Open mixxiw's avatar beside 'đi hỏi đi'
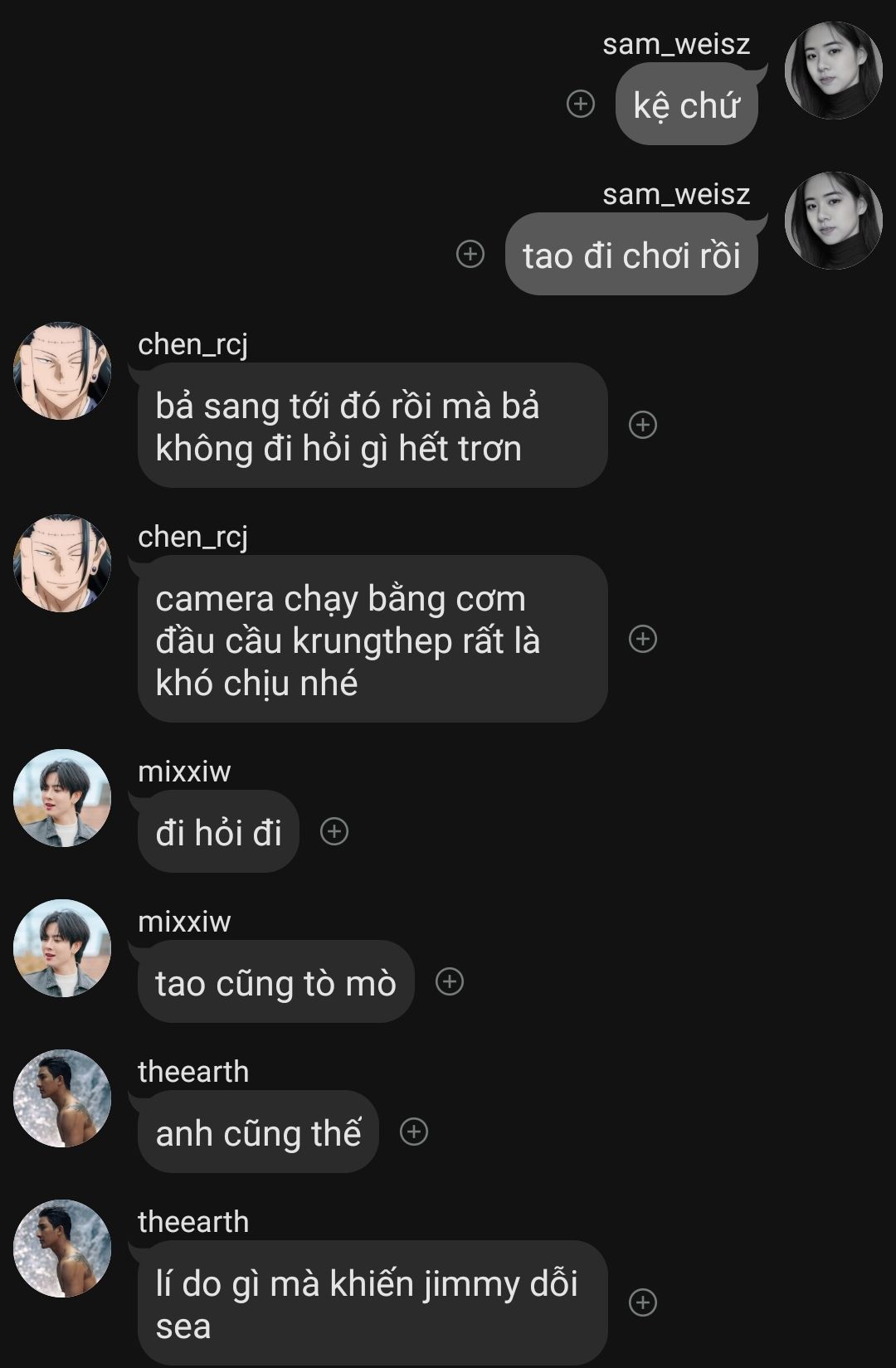Screen dimensions: 896x1368 [62, 798]
